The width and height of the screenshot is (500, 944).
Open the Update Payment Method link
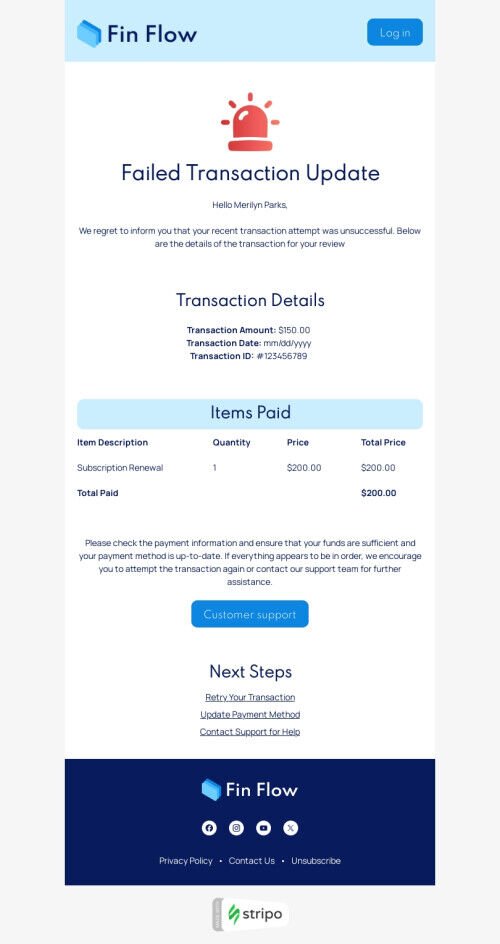point(250,715)
